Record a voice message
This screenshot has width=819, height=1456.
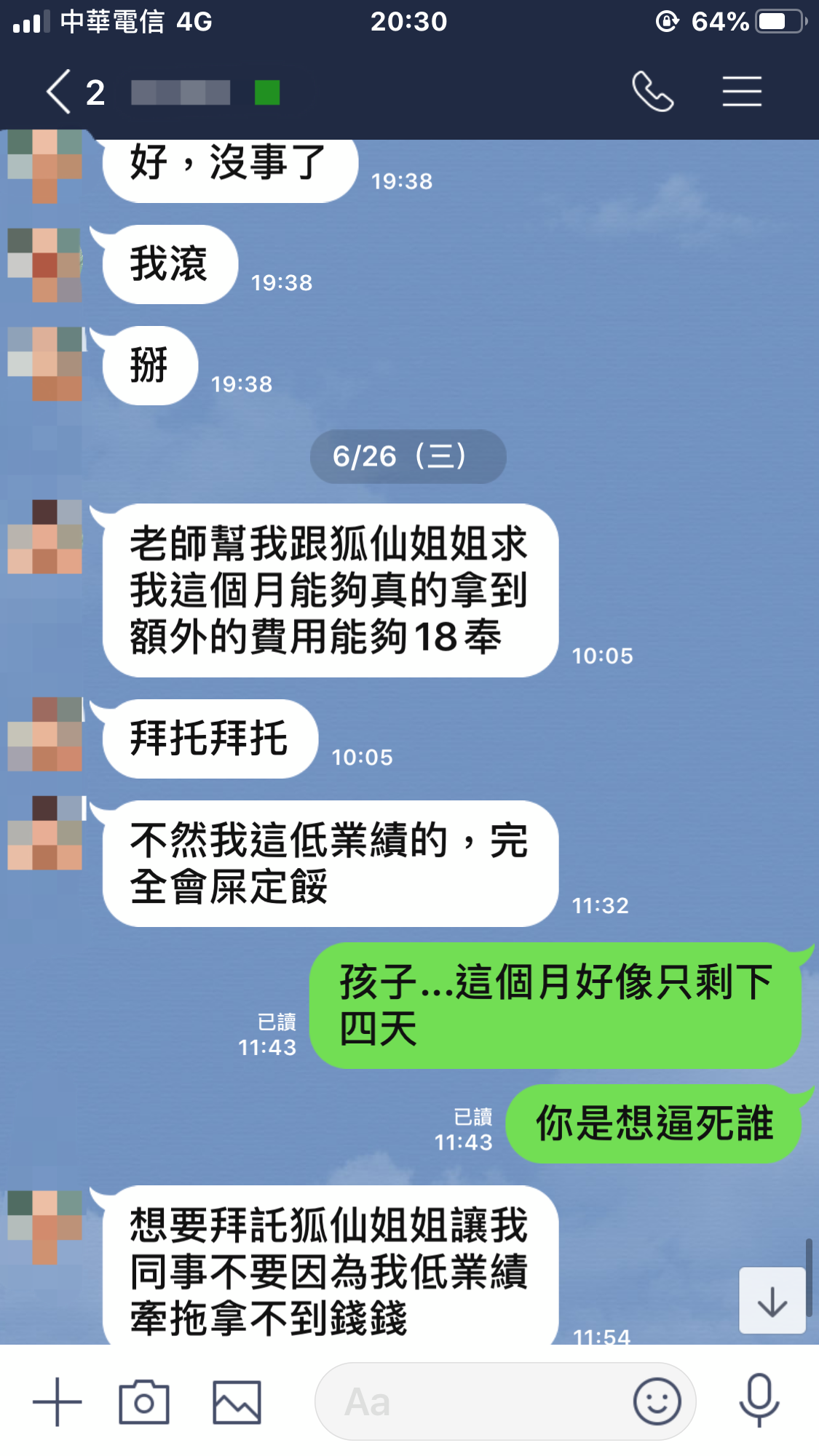point(759,1401)
